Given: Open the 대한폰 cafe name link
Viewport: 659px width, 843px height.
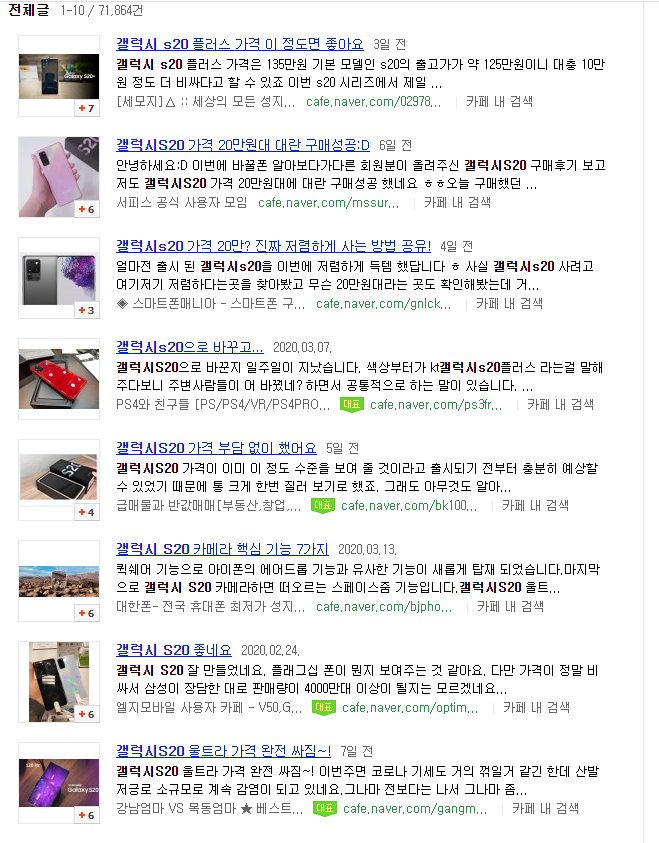Looking at the screenshot, I should coord(210,607).
